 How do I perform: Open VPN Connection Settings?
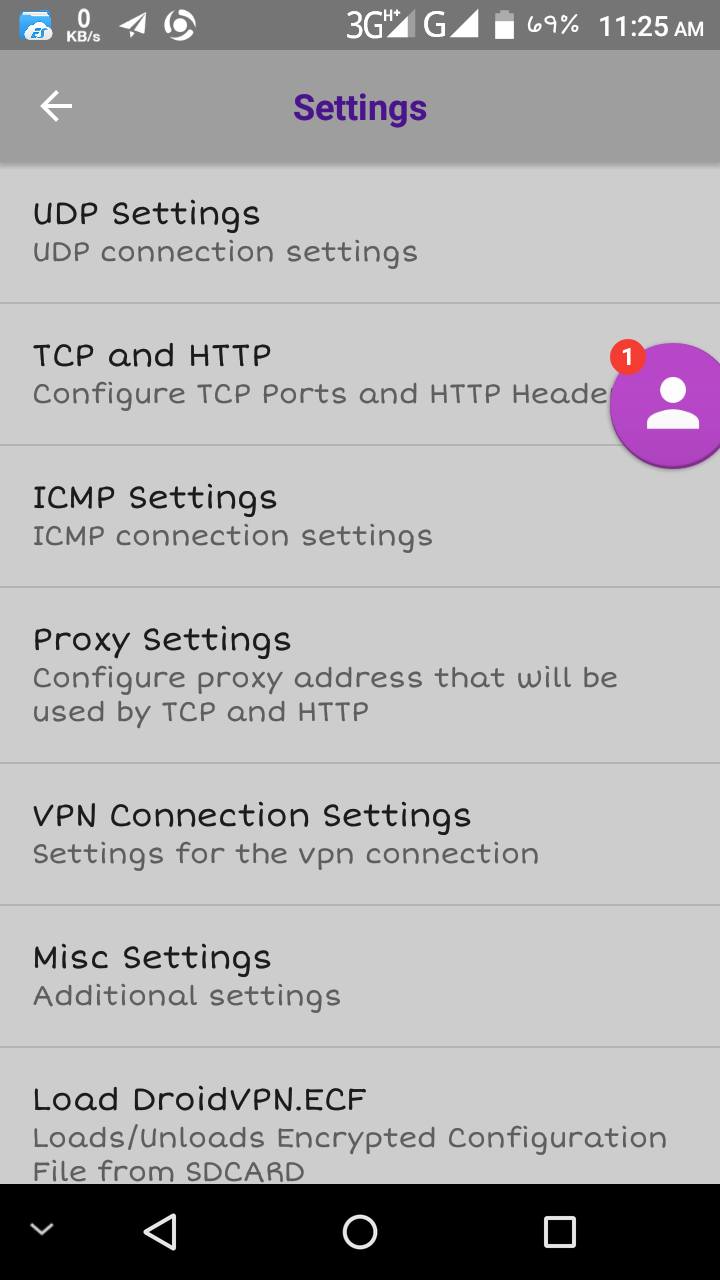300,834
